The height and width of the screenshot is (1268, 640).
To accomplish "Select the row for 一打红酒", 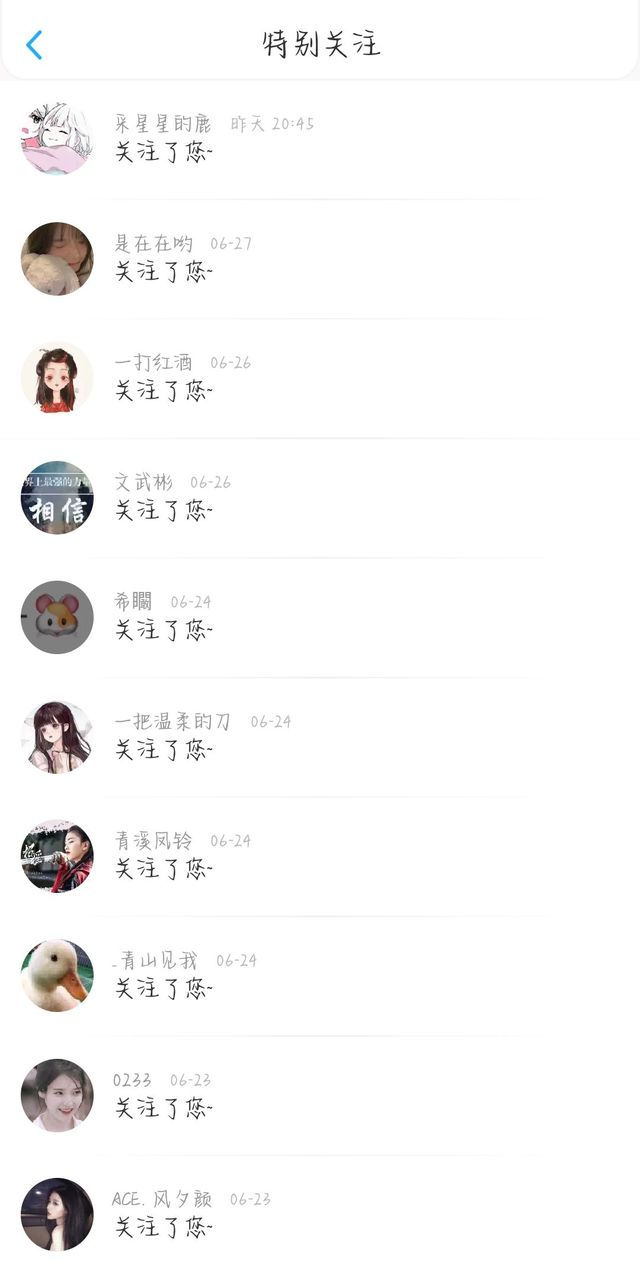I will [320, 378].
